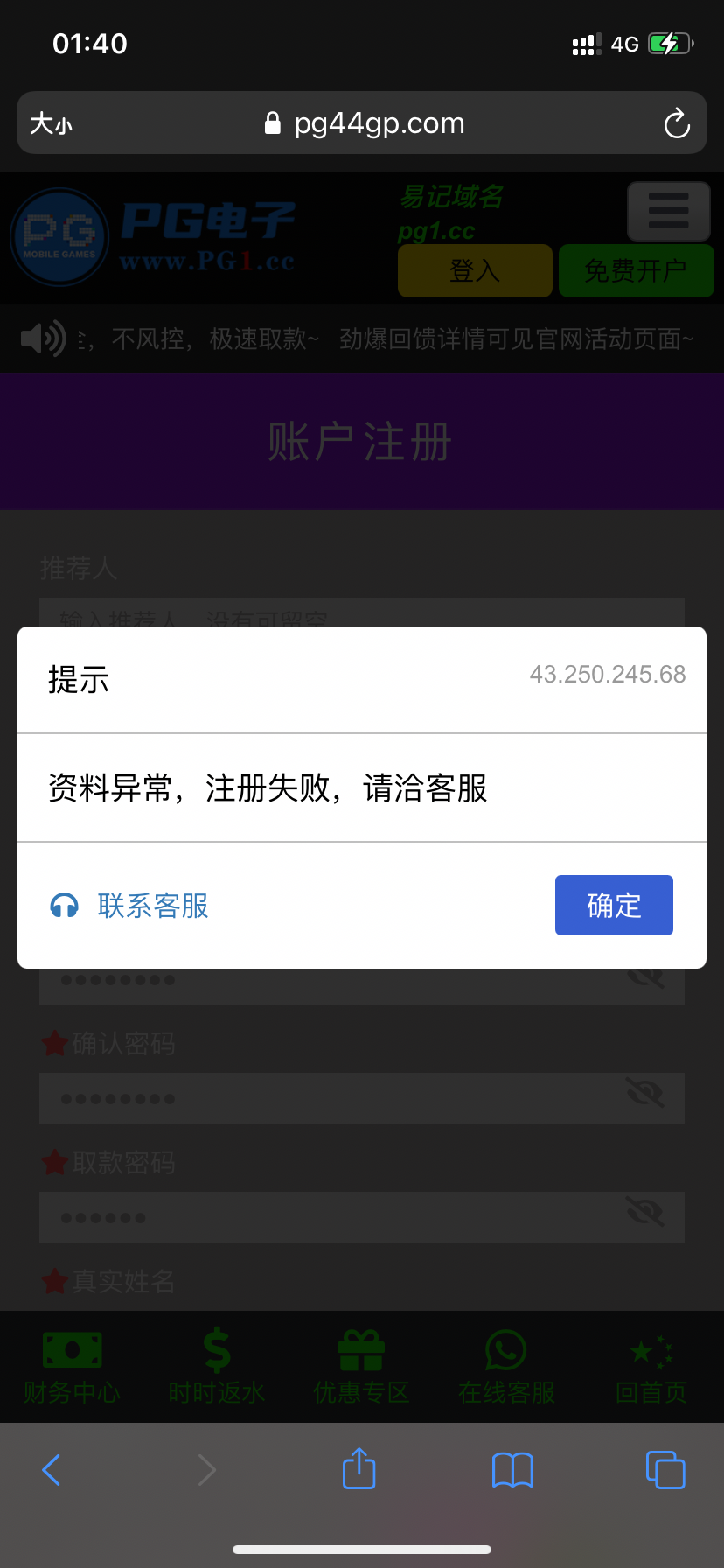Confirm the dialog with 确定
Viewport: 724px width, 1568px height.
point(614,905)
